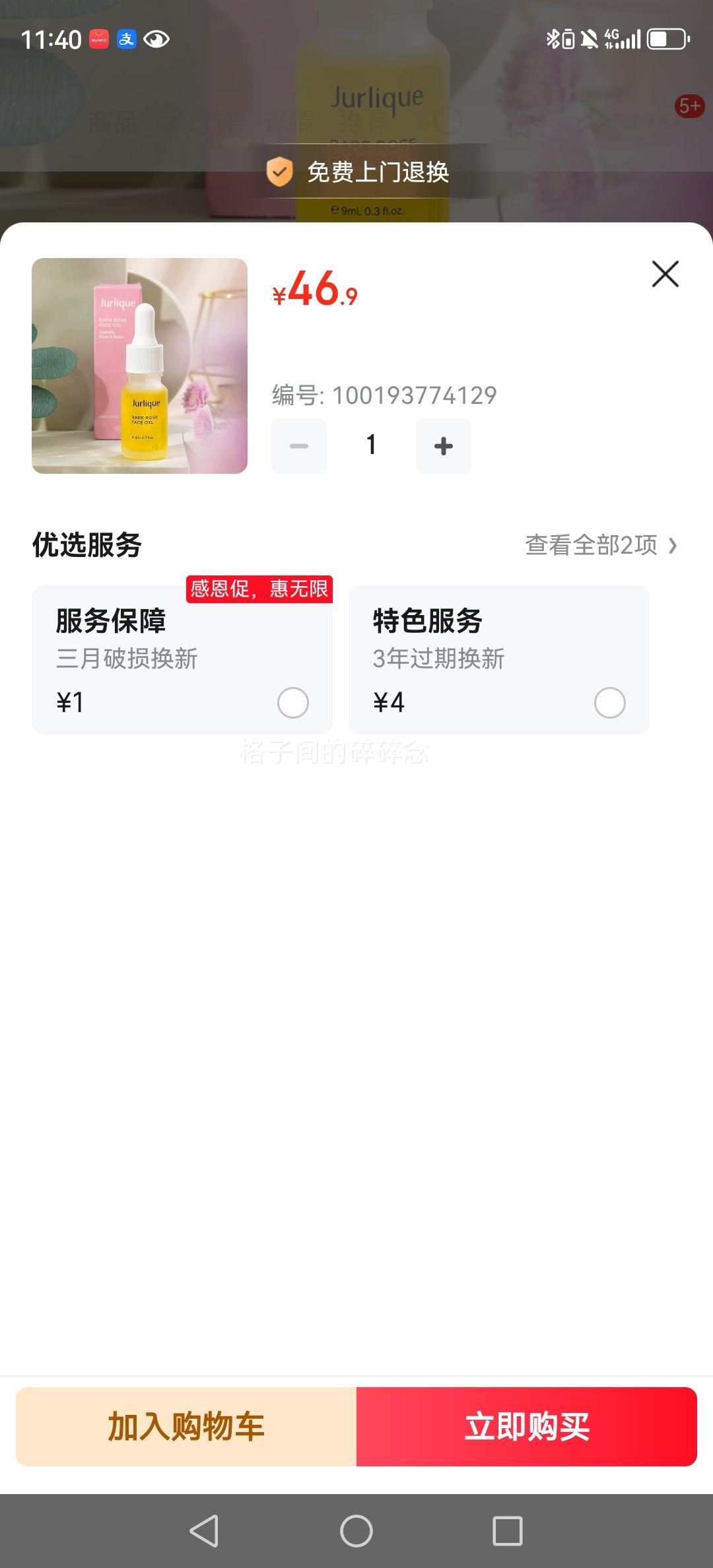The width and height of the screenshot is (713, 1568).
Task: Close the purchase panel with the X
Action: pyautogui.click(x=664, y=274)
